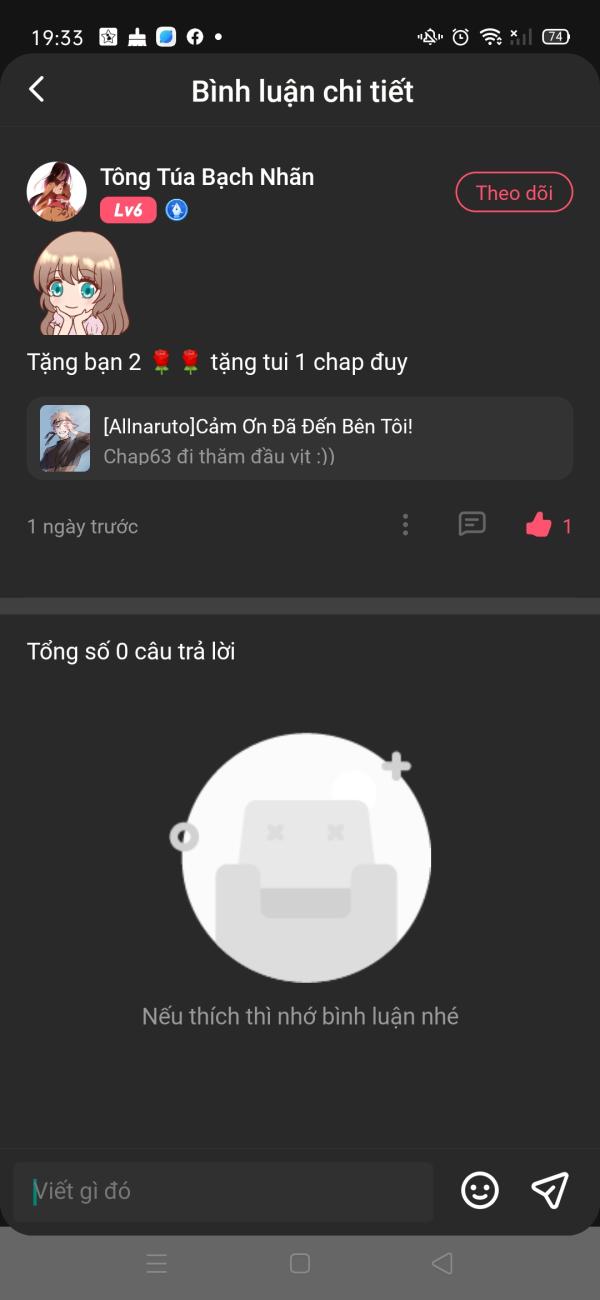
Task: Open the emoji picker
Action: tap(480, 1190)
